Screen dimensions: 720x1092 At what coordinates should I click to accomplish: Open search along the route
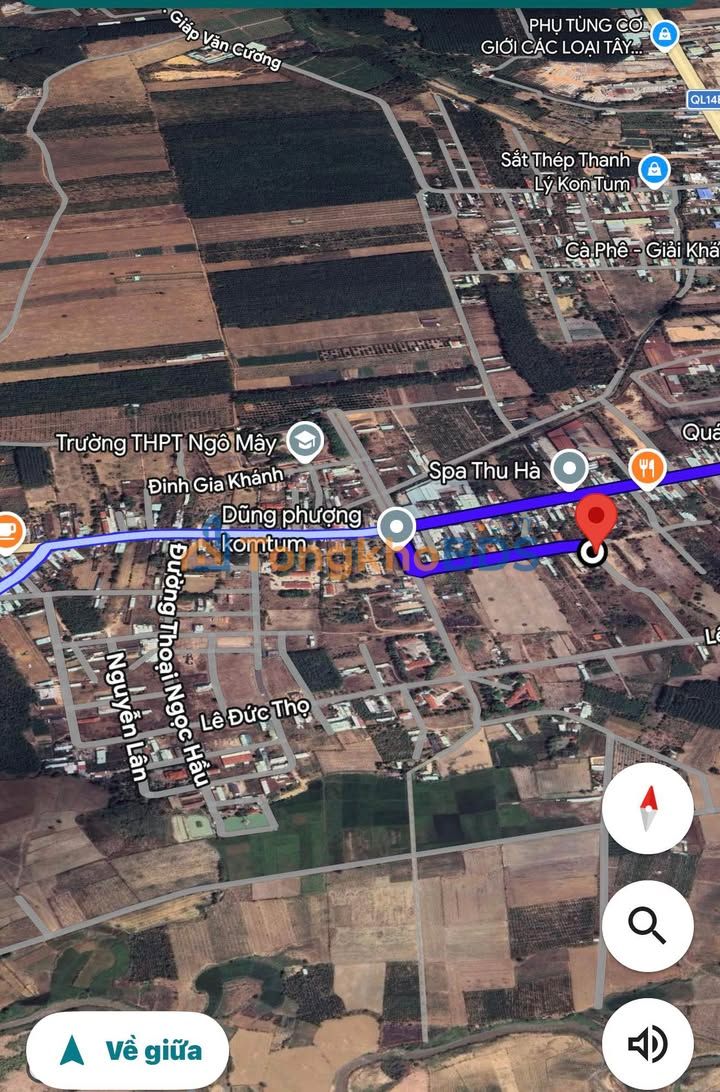pyautogui.click(x=648, y=925)
